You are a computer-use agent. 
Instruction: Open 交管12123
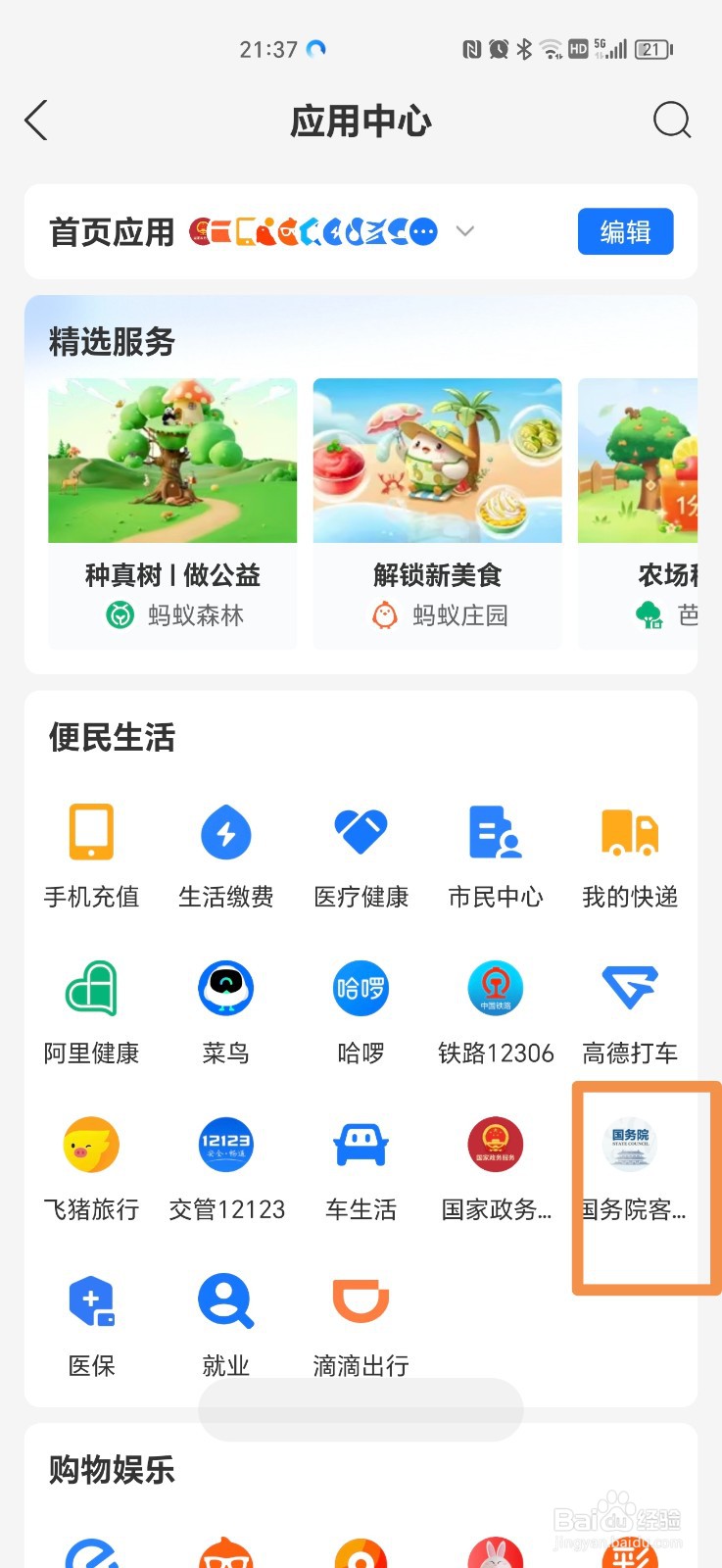pyautogui.click(x=226, y=1166)
